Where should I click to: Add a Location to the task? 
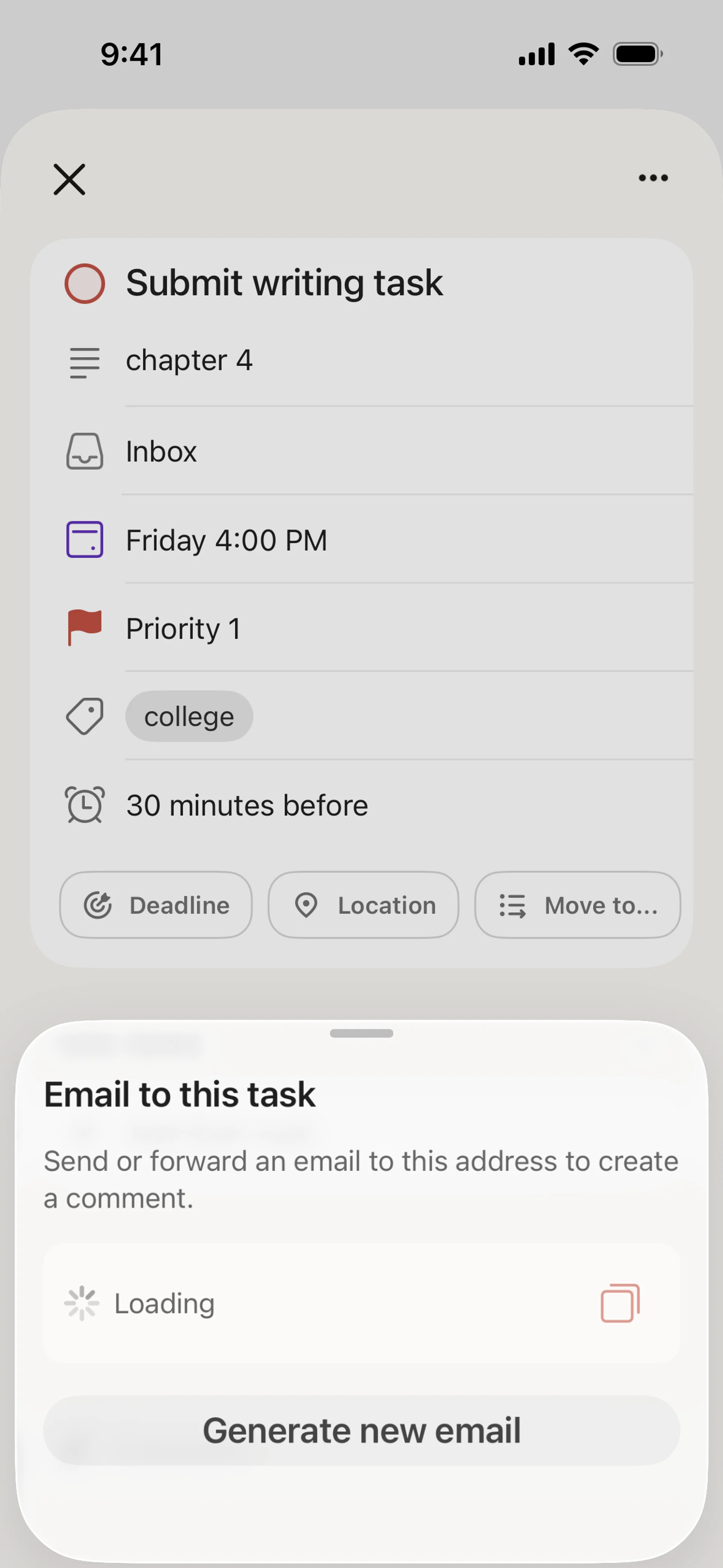pyautogui.click(x=363, y=905)
